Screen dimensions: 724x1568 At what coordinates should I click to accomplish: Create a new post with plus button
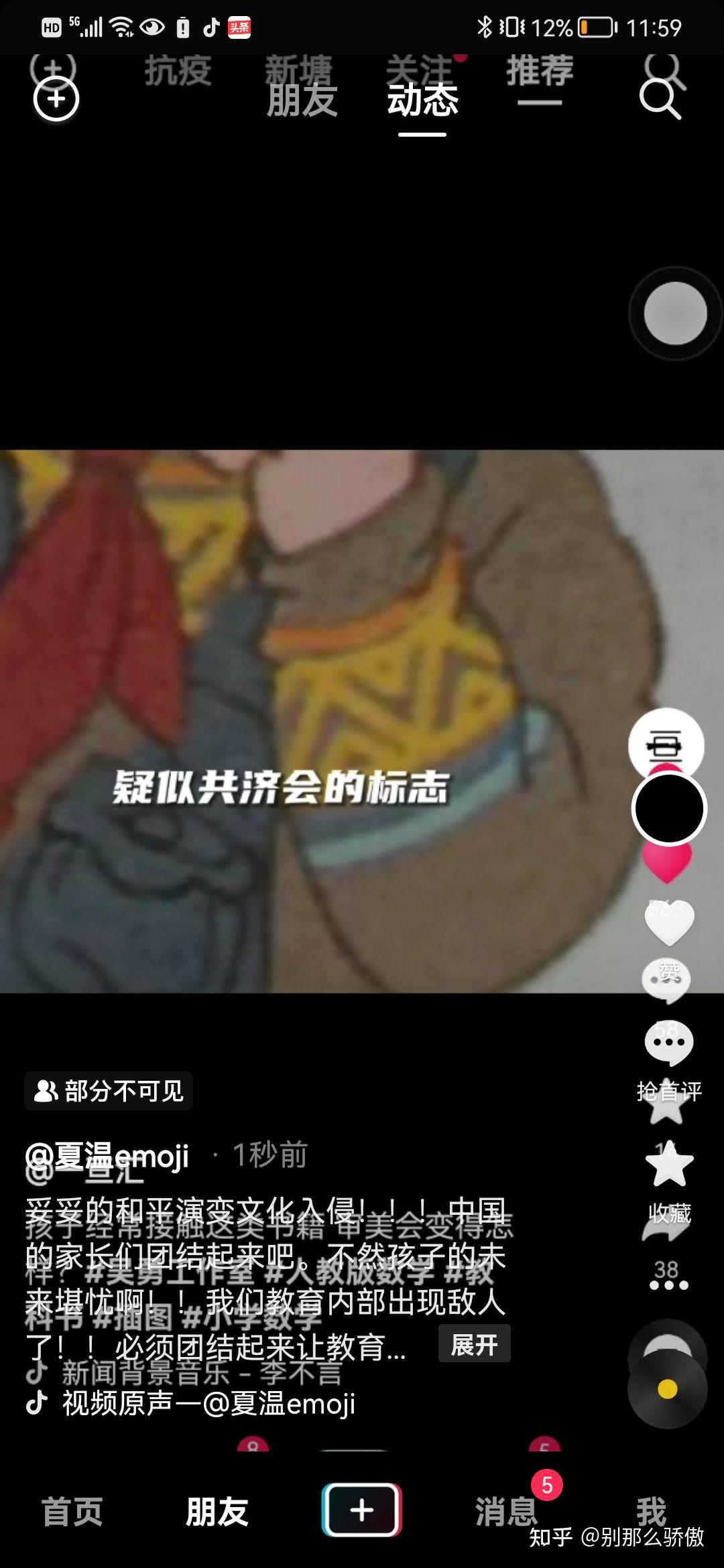pyautogui.click(x=362, y=1510)
